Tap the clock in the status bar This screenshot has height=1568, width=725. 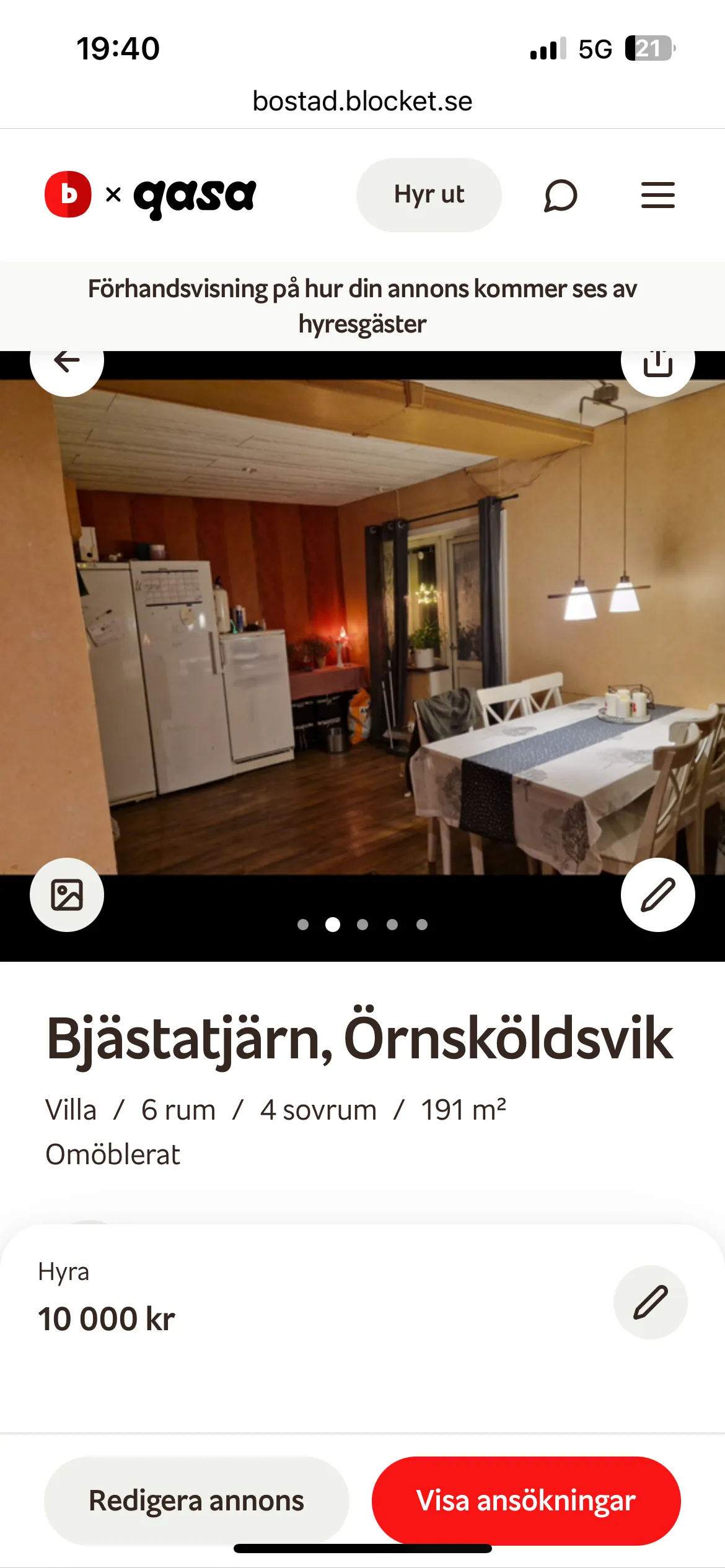point(120,47)
